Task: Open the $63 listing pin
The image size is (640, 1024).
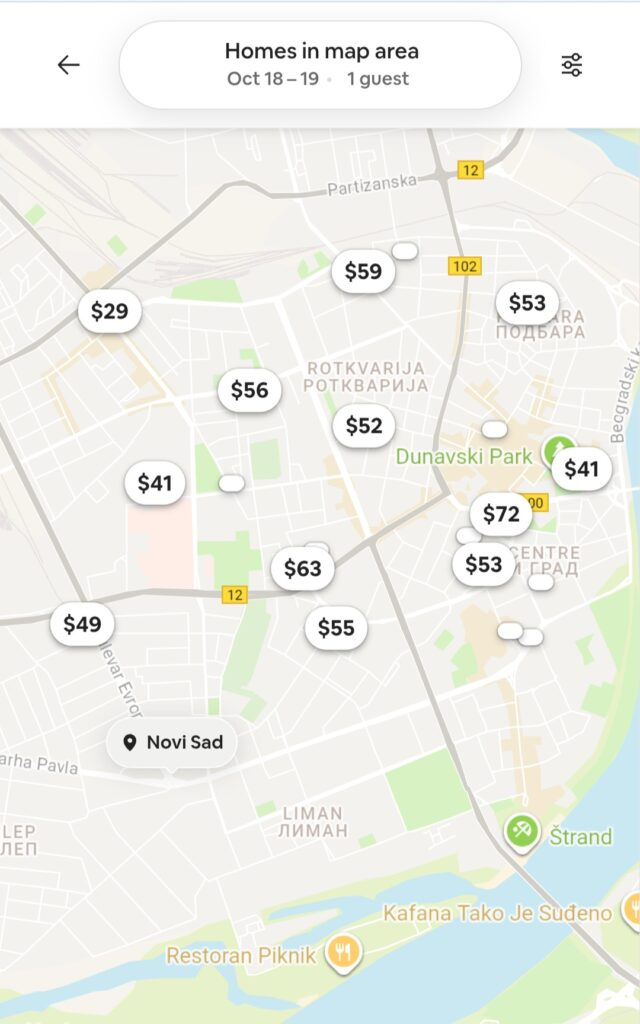Action: pyautogui.click(x=302, y=569)
